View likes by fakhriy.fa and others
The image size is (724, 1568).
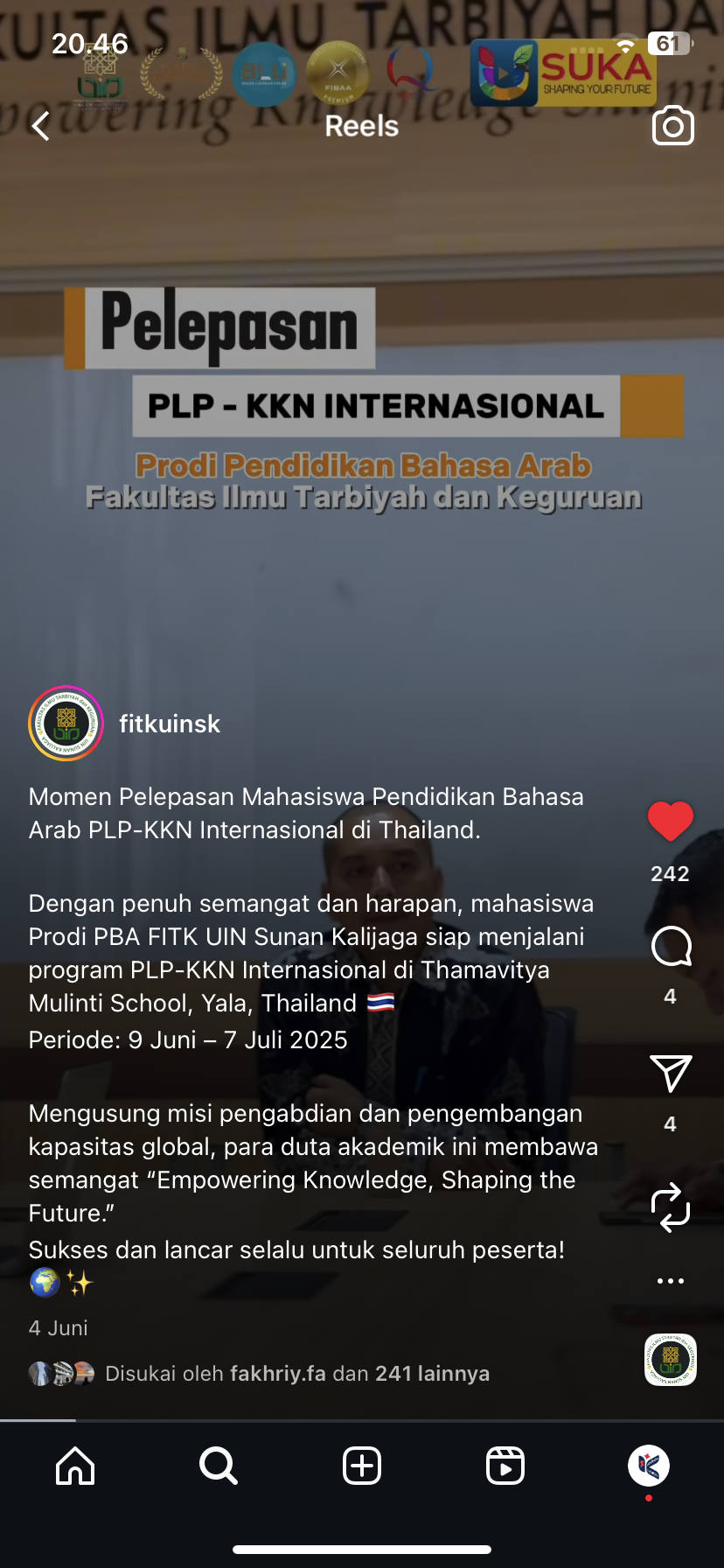click(x=297, y=1374)
